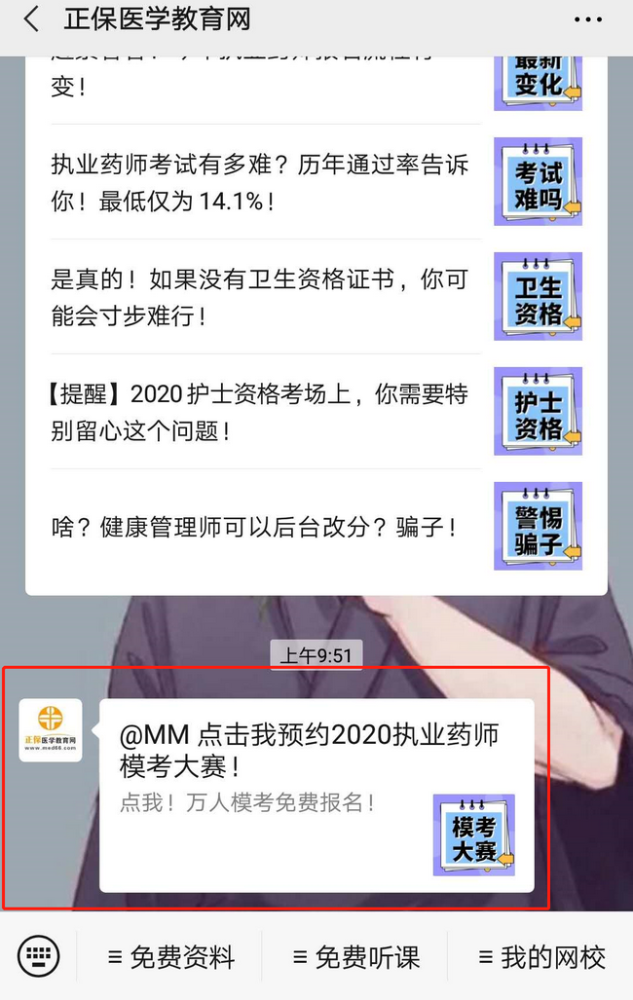
Task: Open the 2020护士资格考场 reminder article
Action: tap(260, 412)
